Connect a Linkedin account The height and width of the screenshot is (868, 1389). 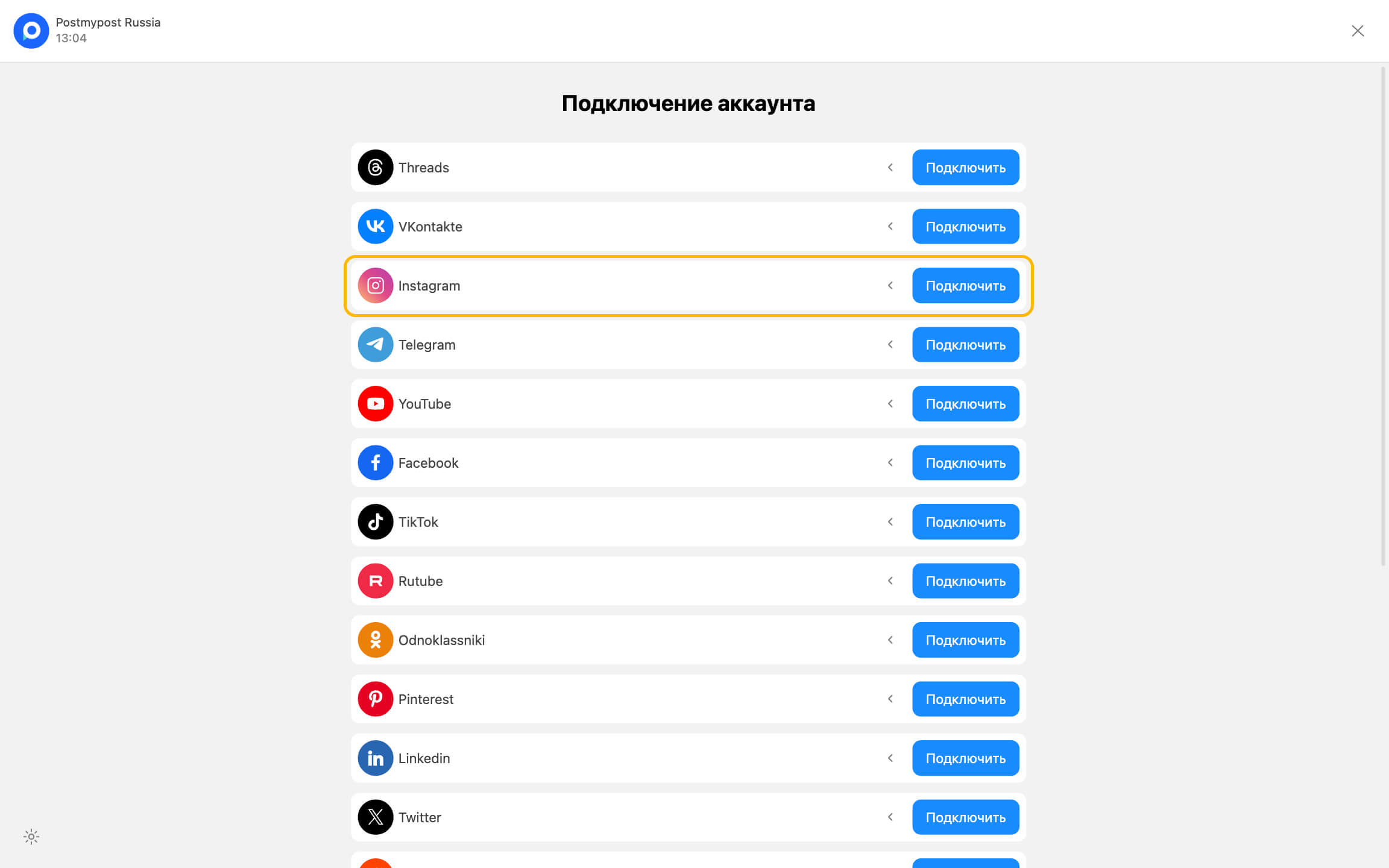point(965,758)
